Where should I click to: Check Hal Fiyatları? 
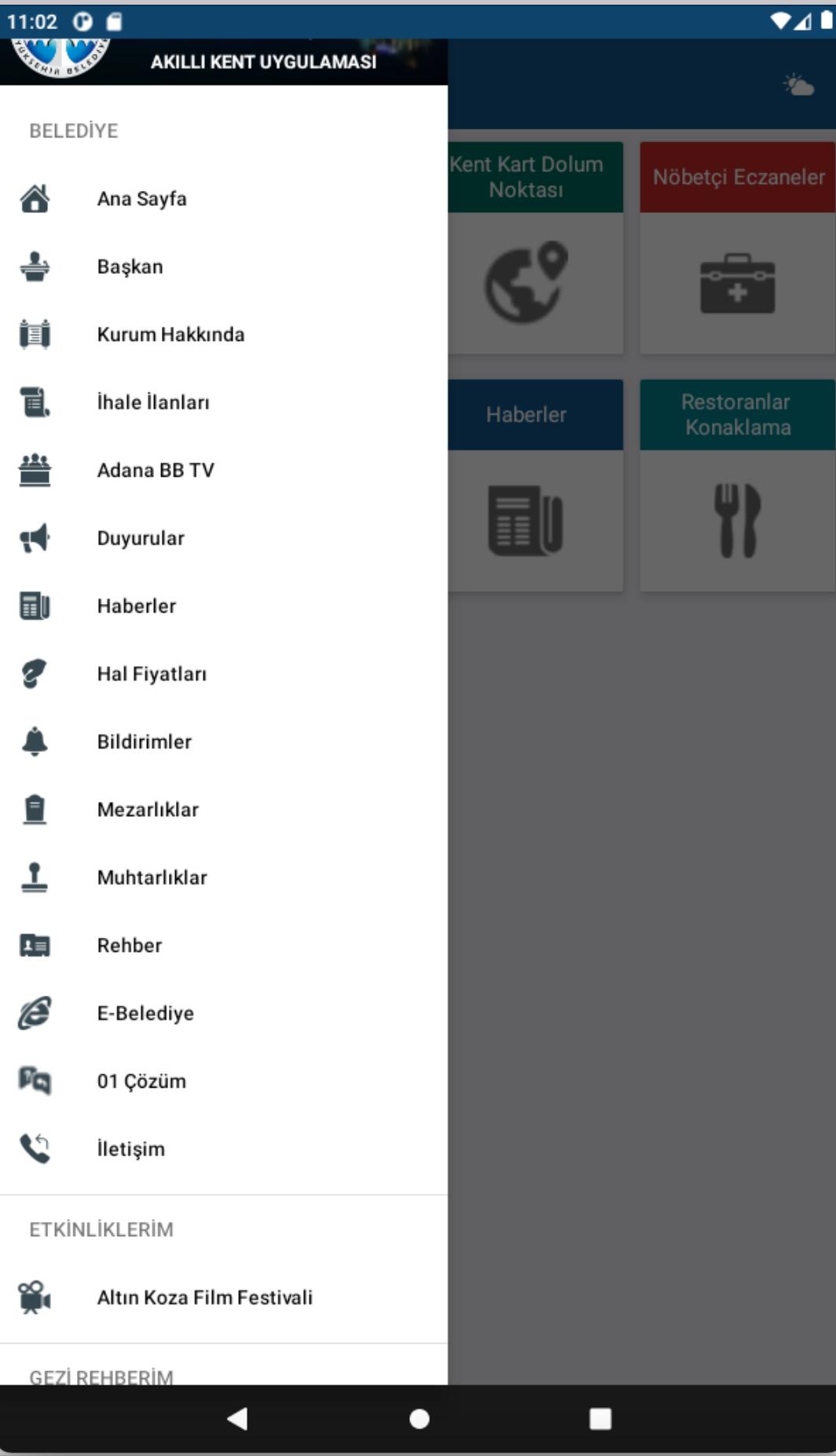pos(224,674)
